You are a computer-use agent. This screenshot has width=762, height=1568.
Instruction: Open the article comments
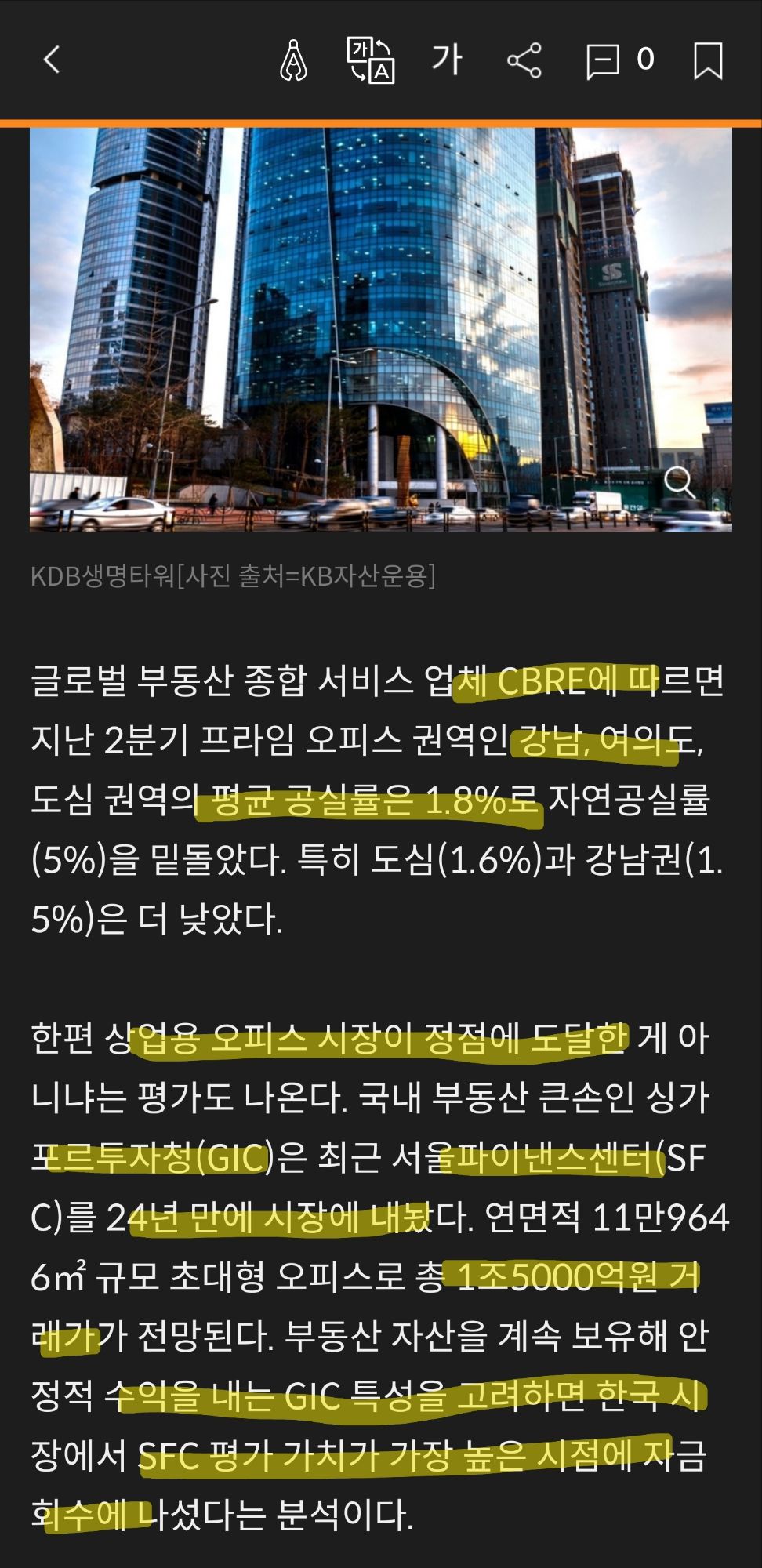[619, 60]
